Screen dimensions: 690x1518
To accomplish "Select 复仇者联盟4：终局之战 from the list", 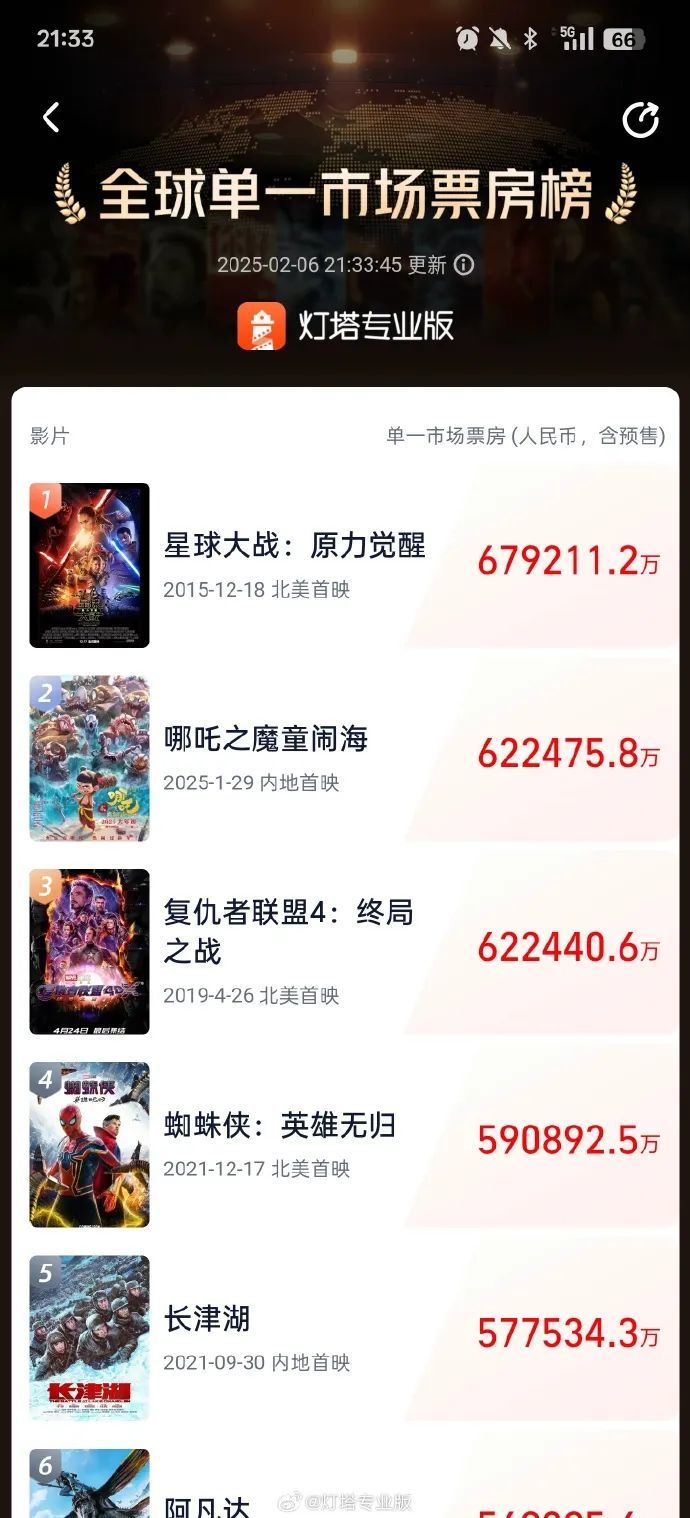I will point(288,931).
